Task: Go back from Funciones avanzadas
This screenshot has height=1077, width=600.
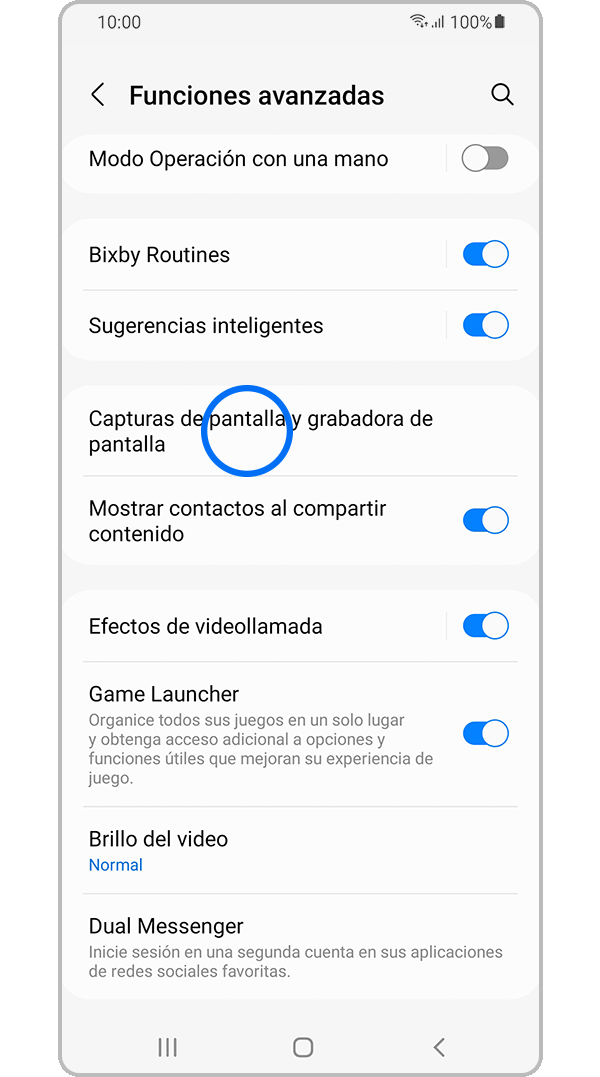Action: coord(98,95)
